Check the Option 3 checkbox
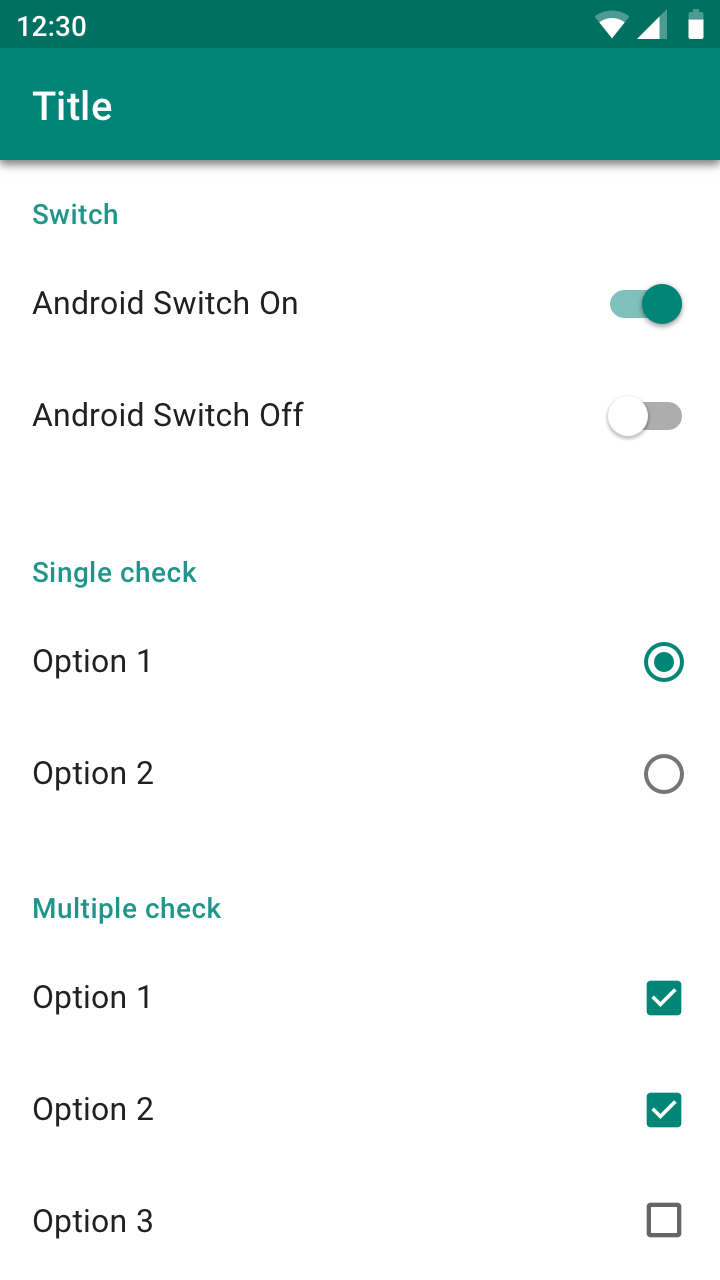This screenshot has height=1280, width=720. [x=664, y=1221]
